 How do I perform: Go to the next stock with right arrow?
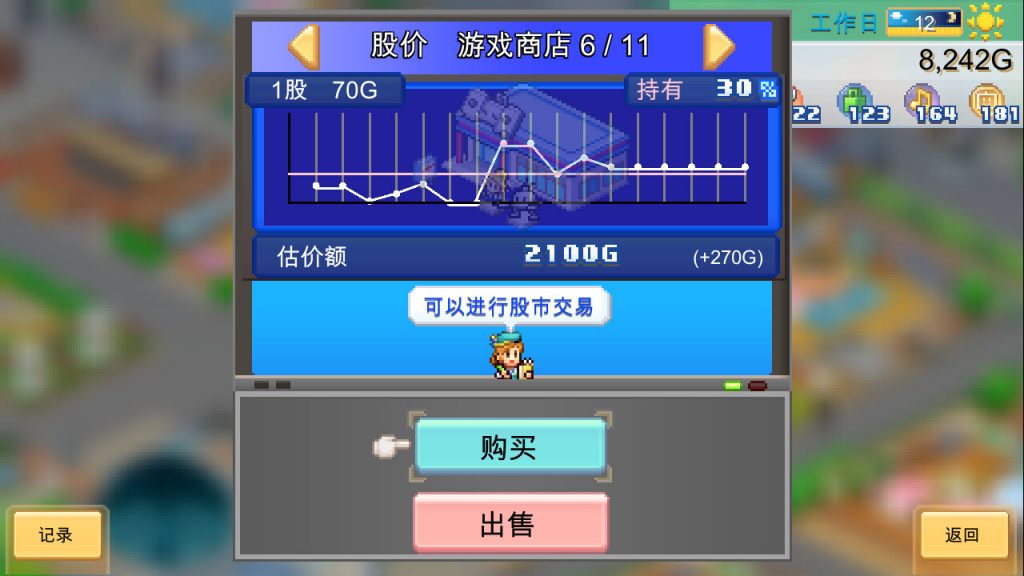(718, 46)
